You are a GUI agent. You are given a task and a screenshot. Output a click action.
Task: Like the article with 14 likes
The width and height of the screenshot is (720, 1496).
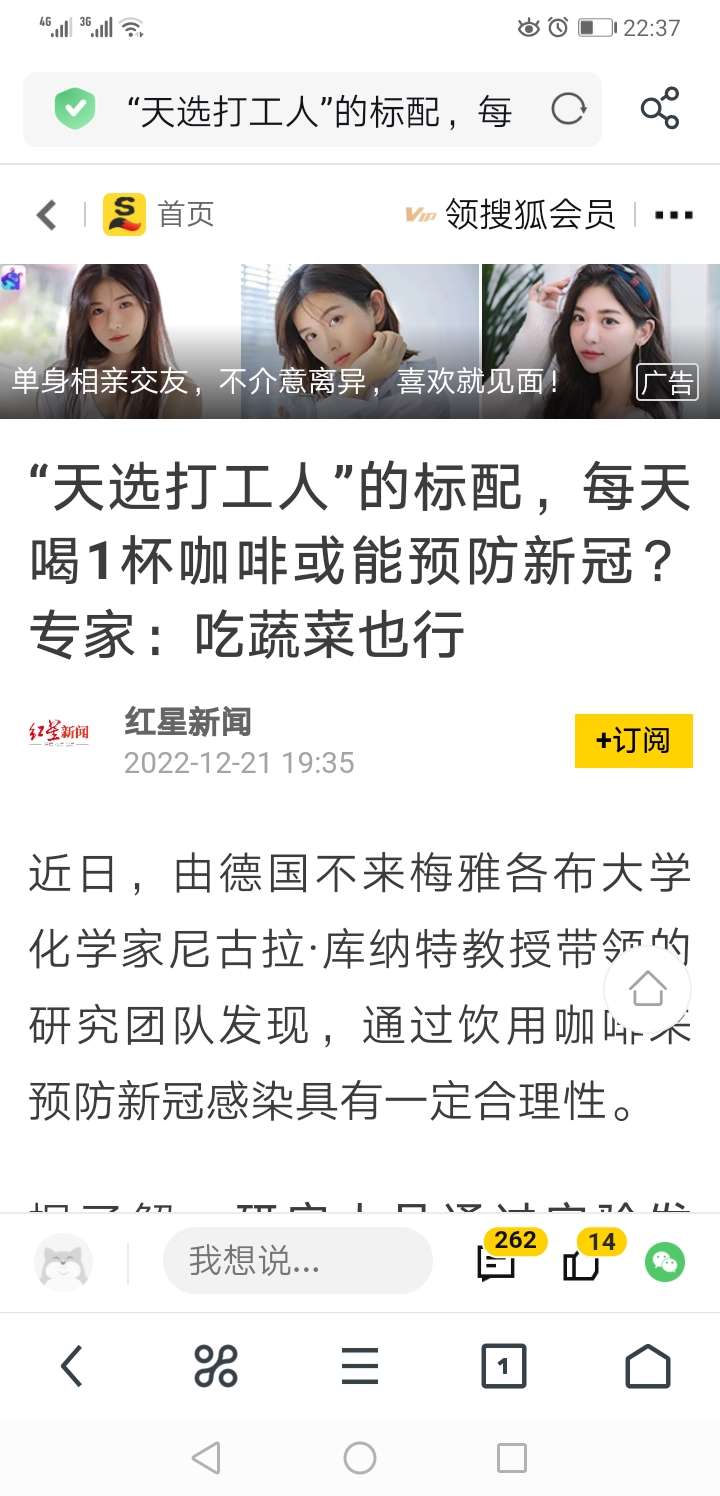click(583, 1261)
